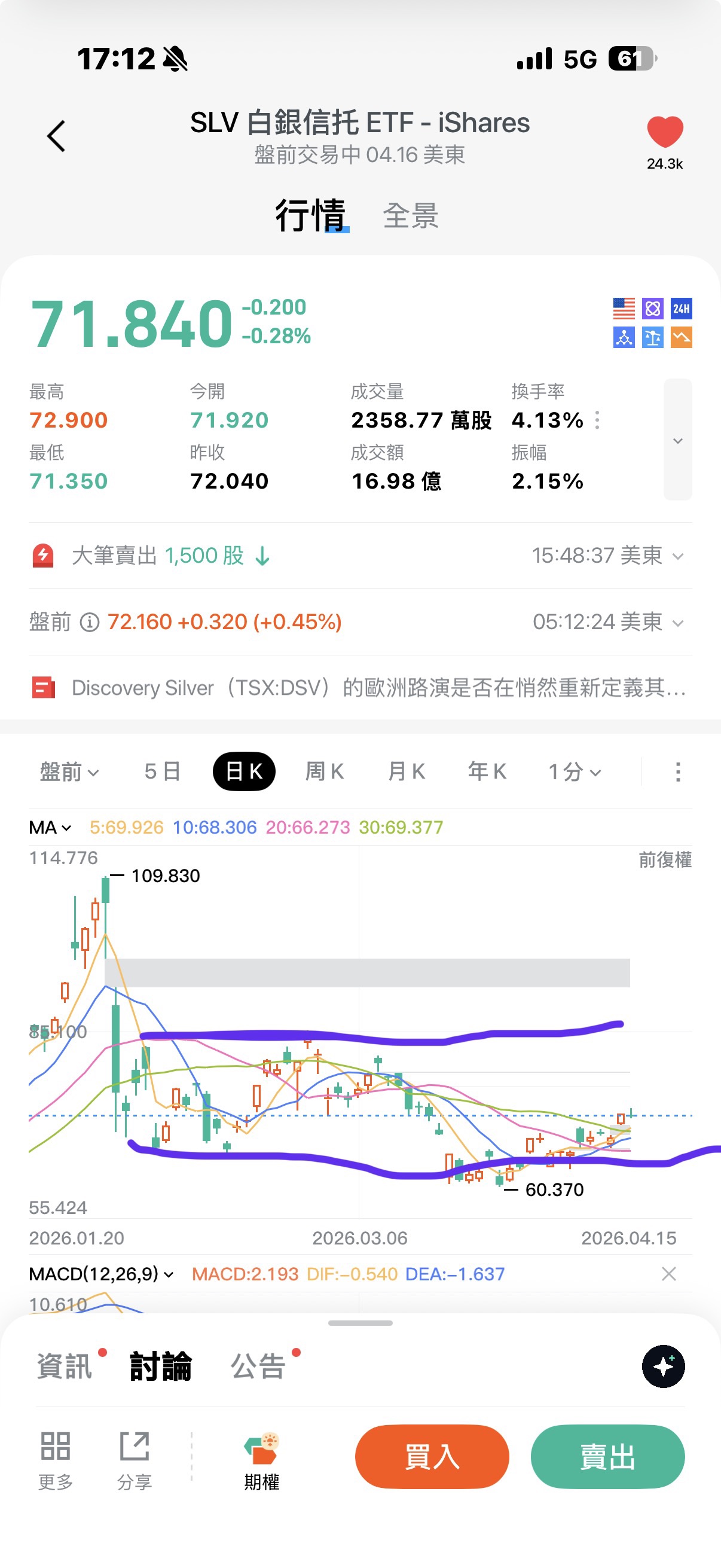Image resolution: width=721 pixels, height=1568 pixels.
Task: Select the 5日 chart period
Action: click(x=163, y=772)
